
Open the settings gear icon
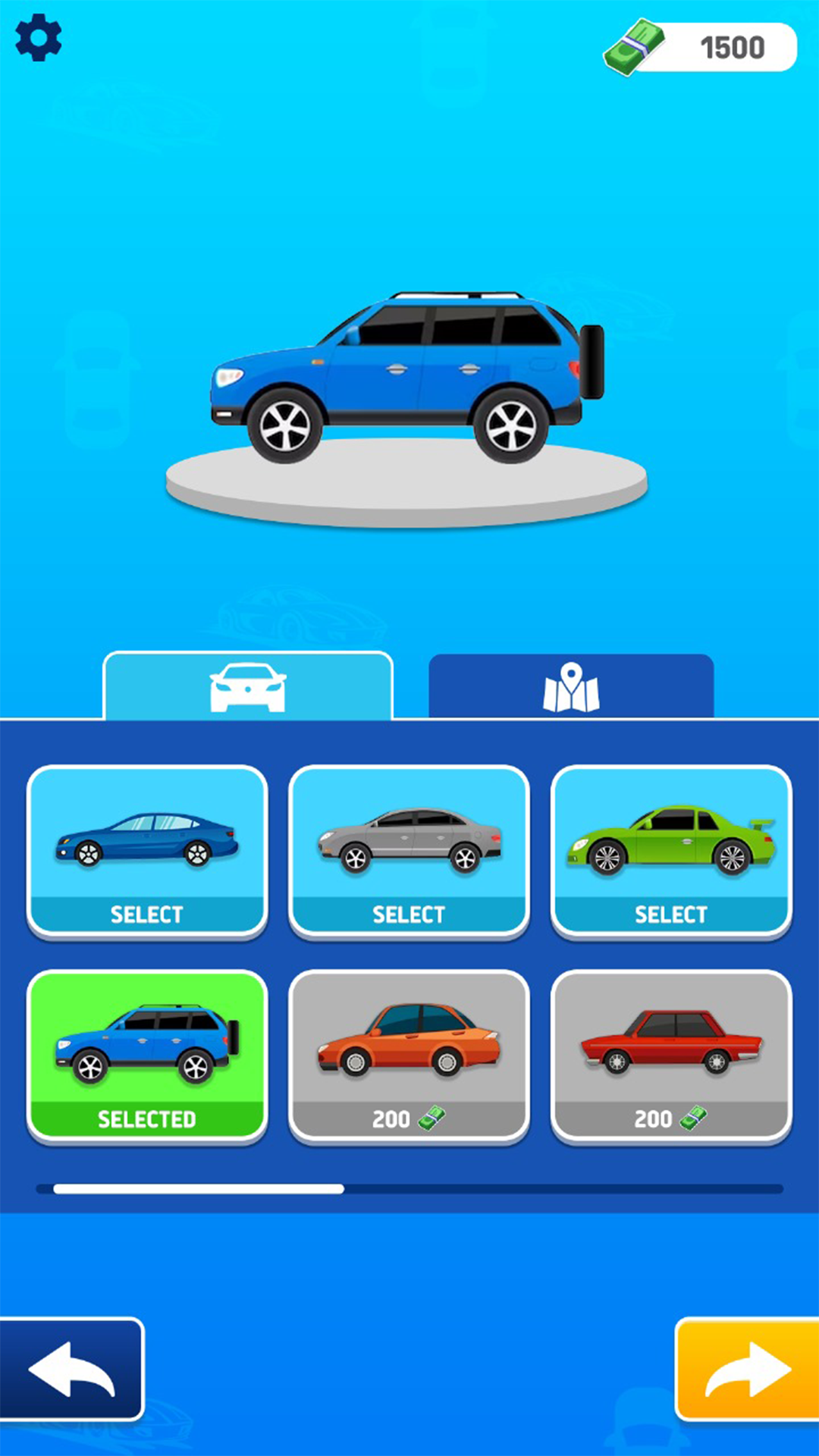click(38, 38)
